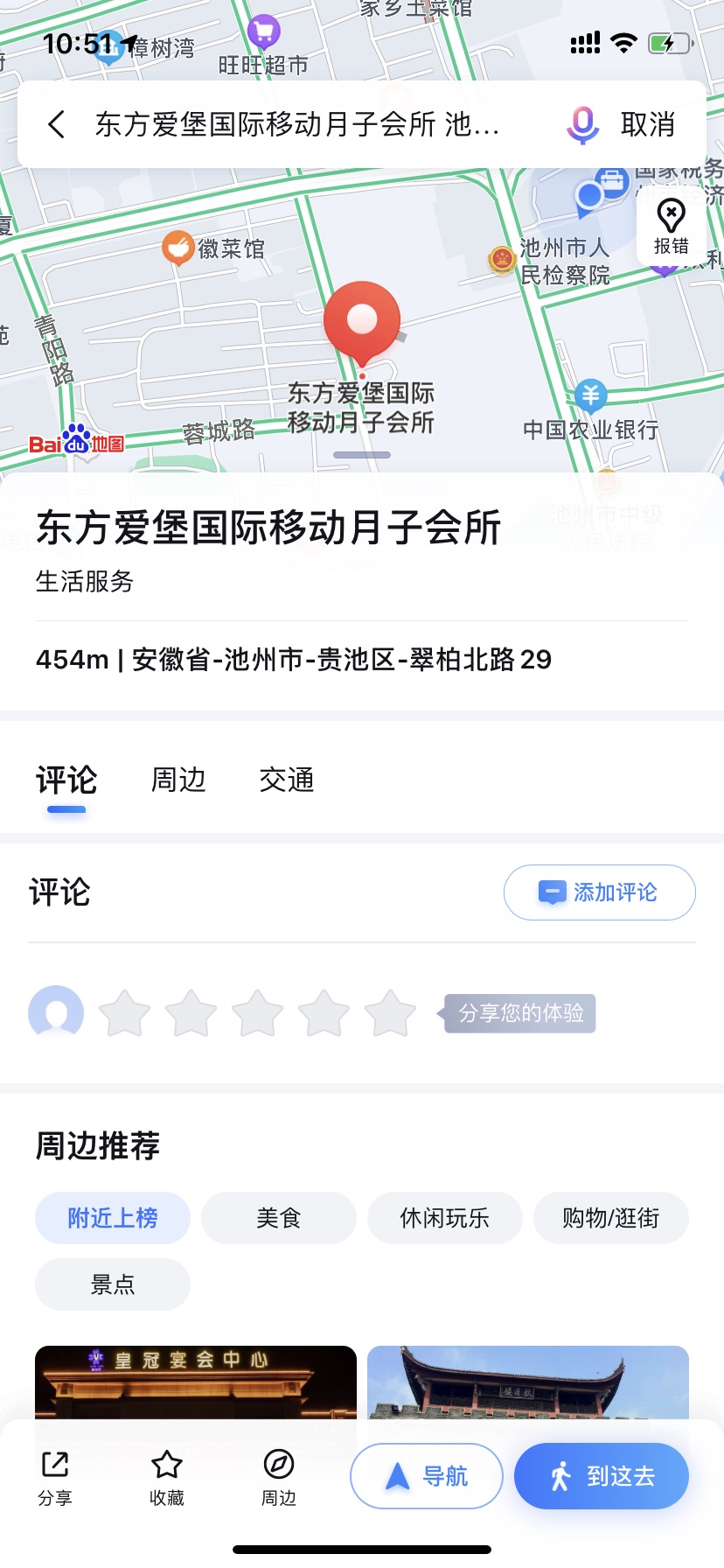Rate five stars in the review row
The image size is (724, 1568).
point(390,1013)
